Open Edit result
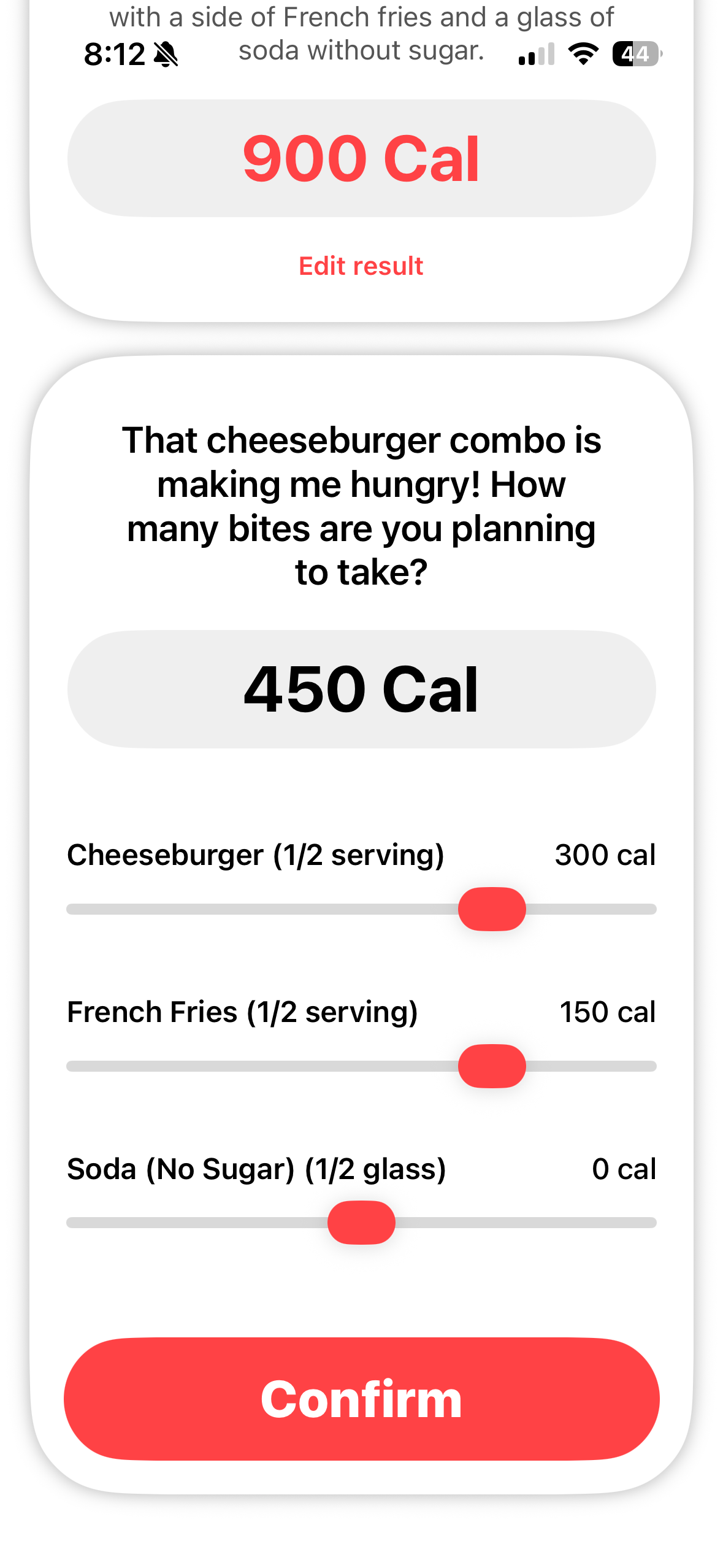 361,265
